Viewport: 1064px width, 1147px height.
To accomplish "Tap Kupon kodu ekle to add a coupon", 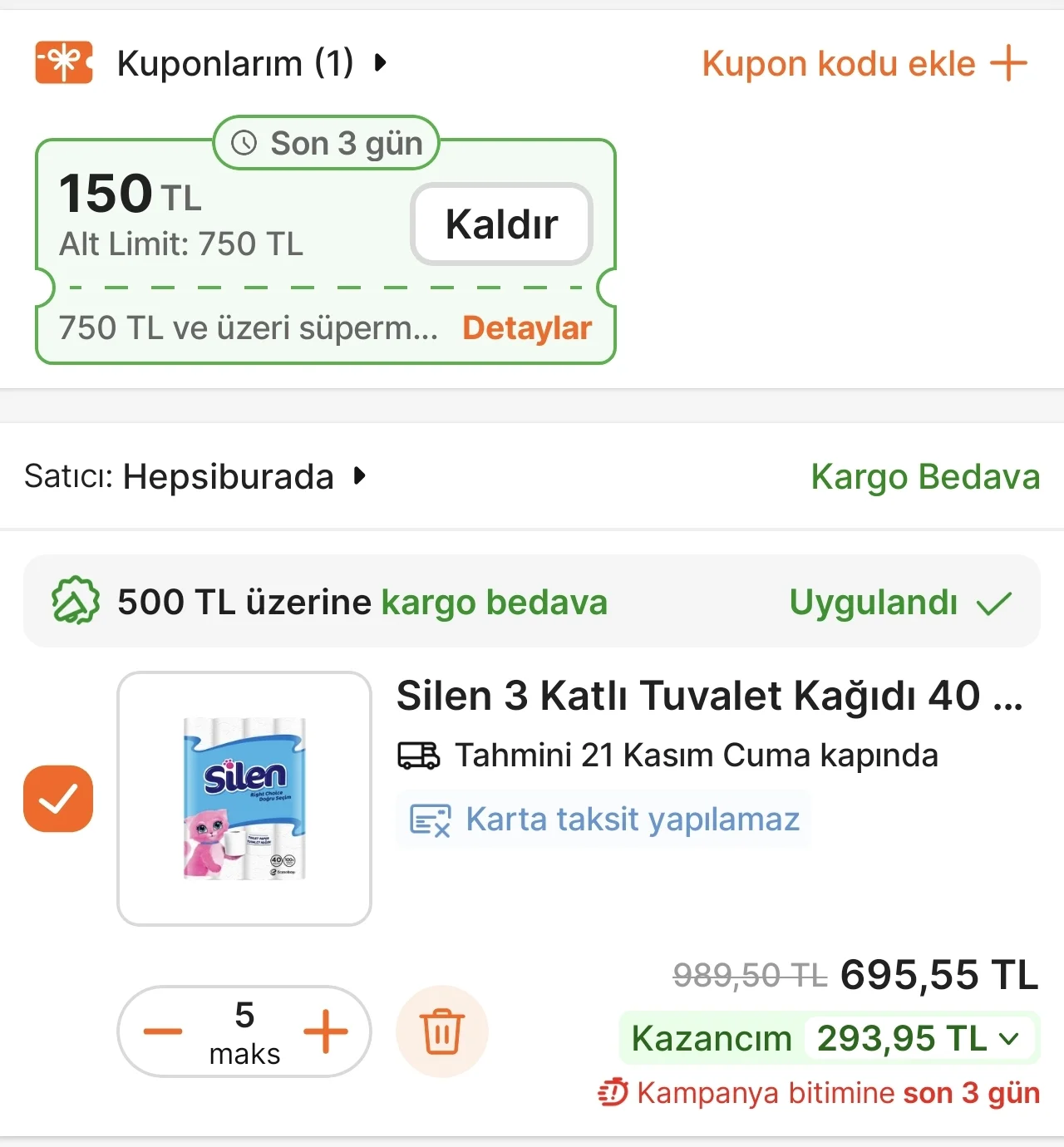I will click(x=864, y=63).
